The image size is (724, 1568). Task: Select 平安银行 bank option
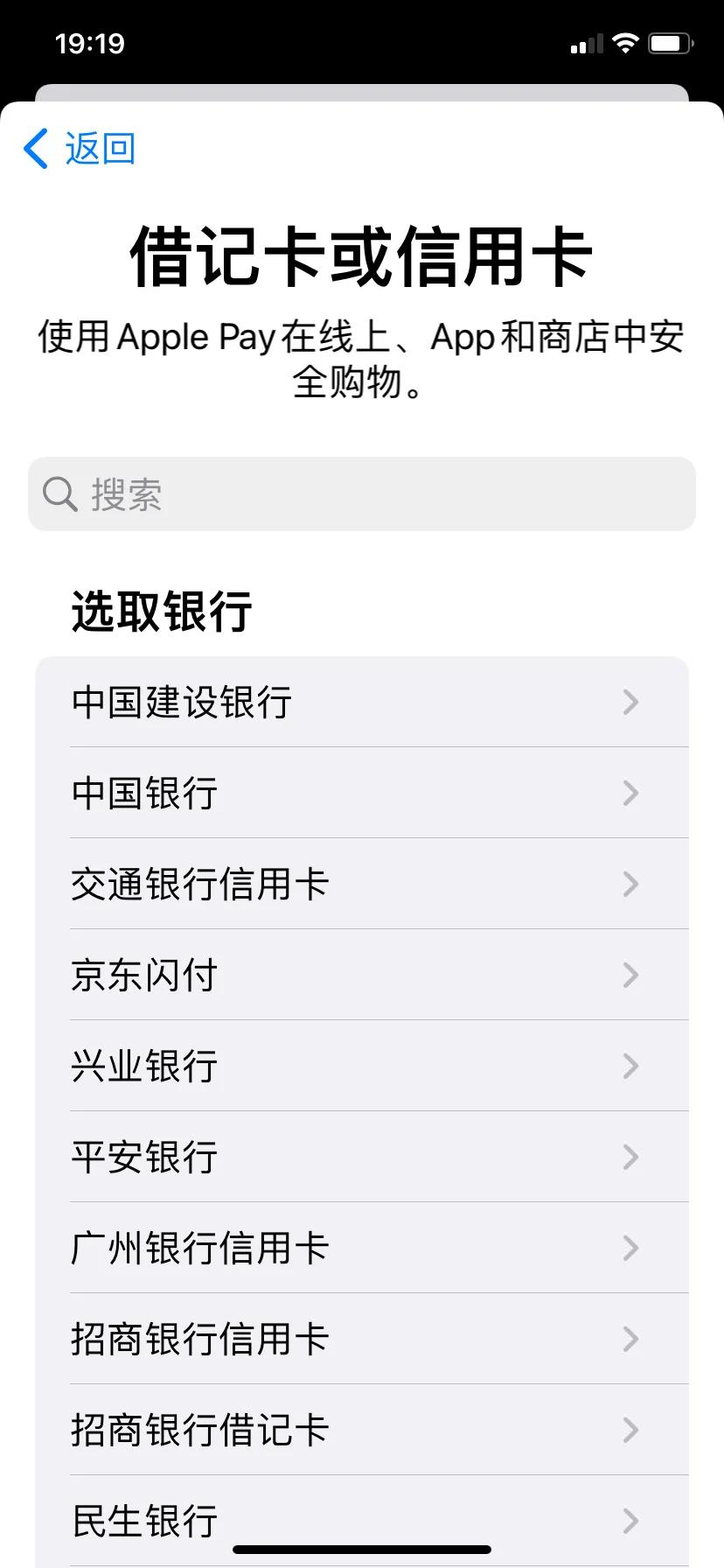tap(362, 1157)
